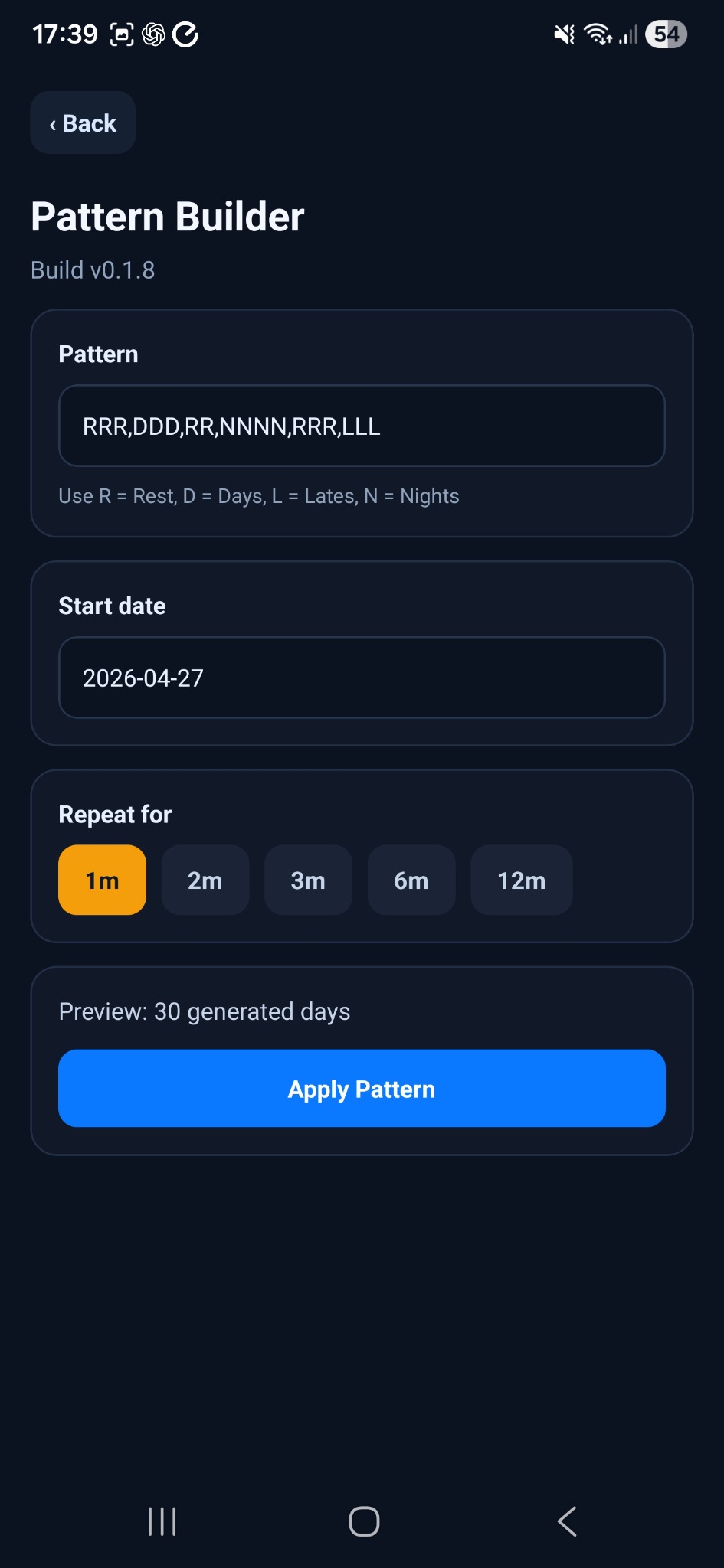Tap the Wi-Fi icon in the status bar

597,34
